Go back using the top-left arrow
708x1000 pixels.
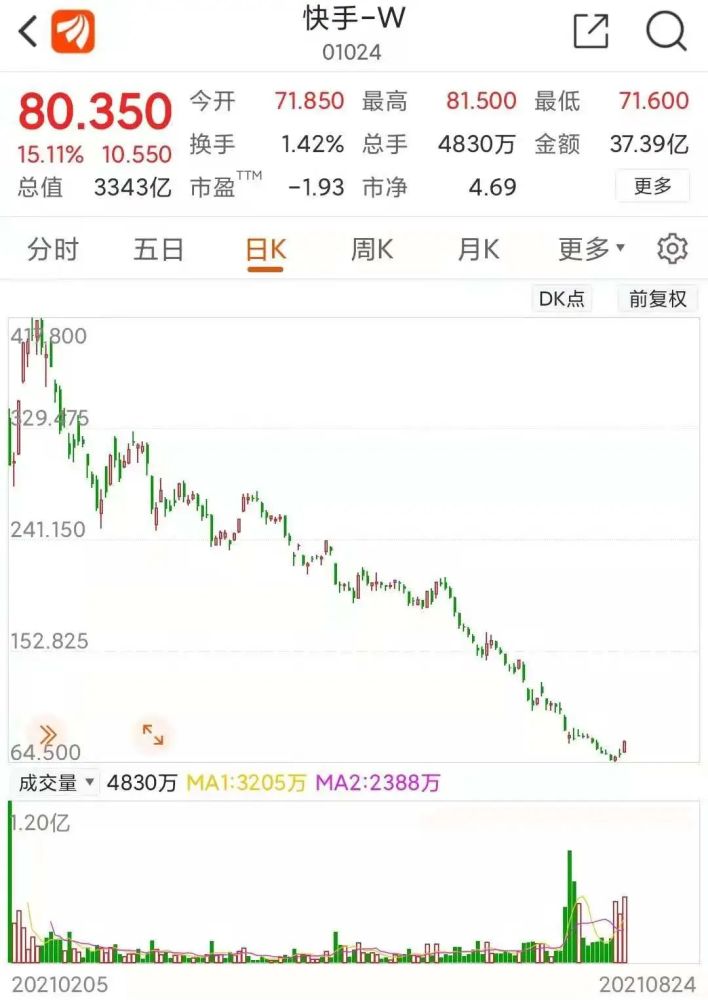[x=28, y=32]
